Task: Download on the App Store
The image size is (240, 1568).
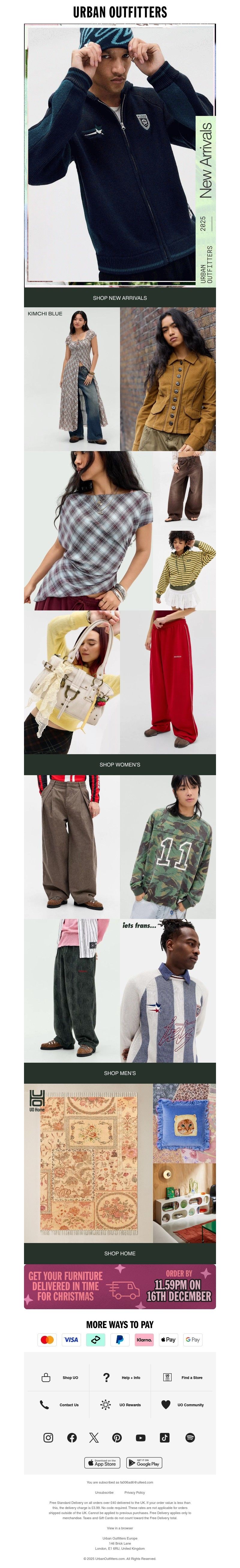Action: click(101, 1462)
